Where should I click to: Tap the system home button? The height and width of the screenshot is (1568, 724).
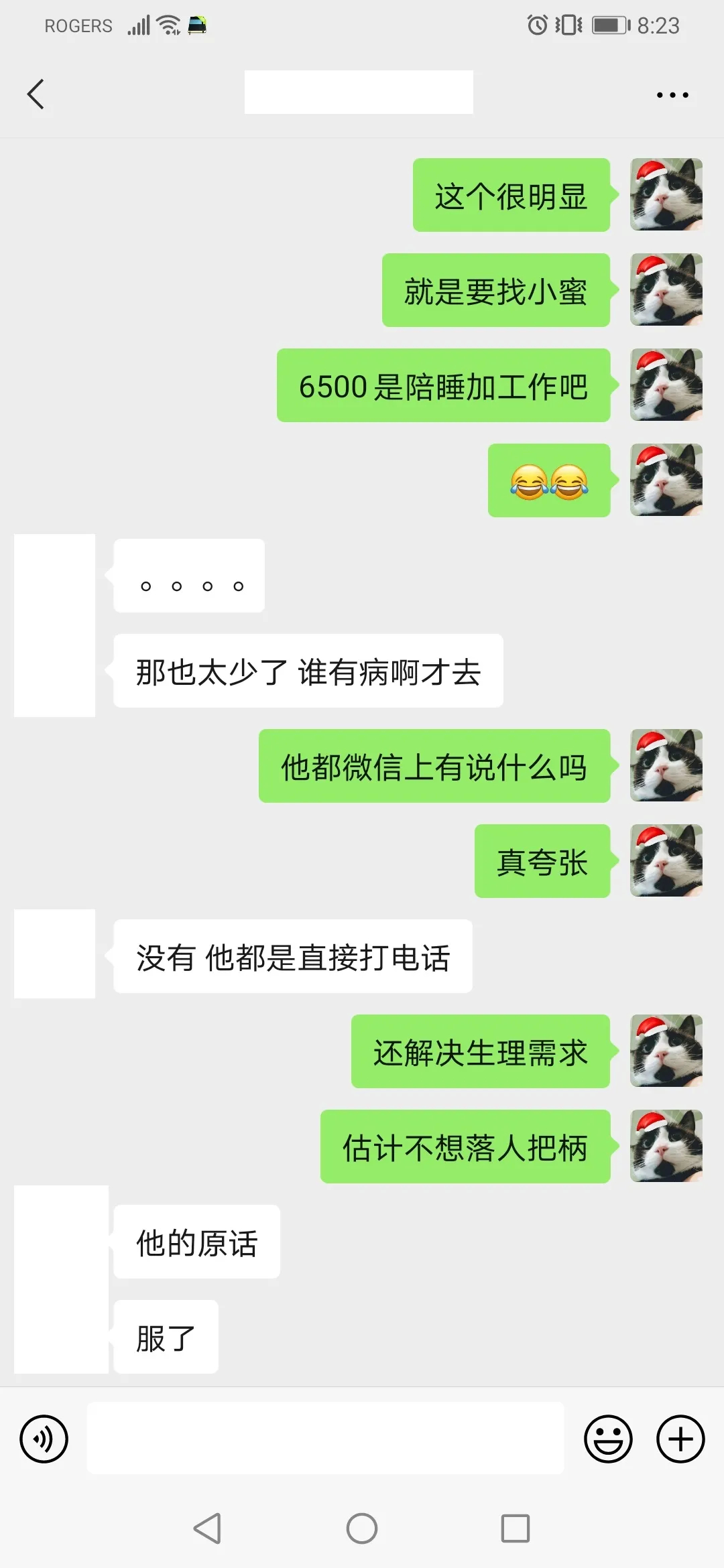point(361,1528)
